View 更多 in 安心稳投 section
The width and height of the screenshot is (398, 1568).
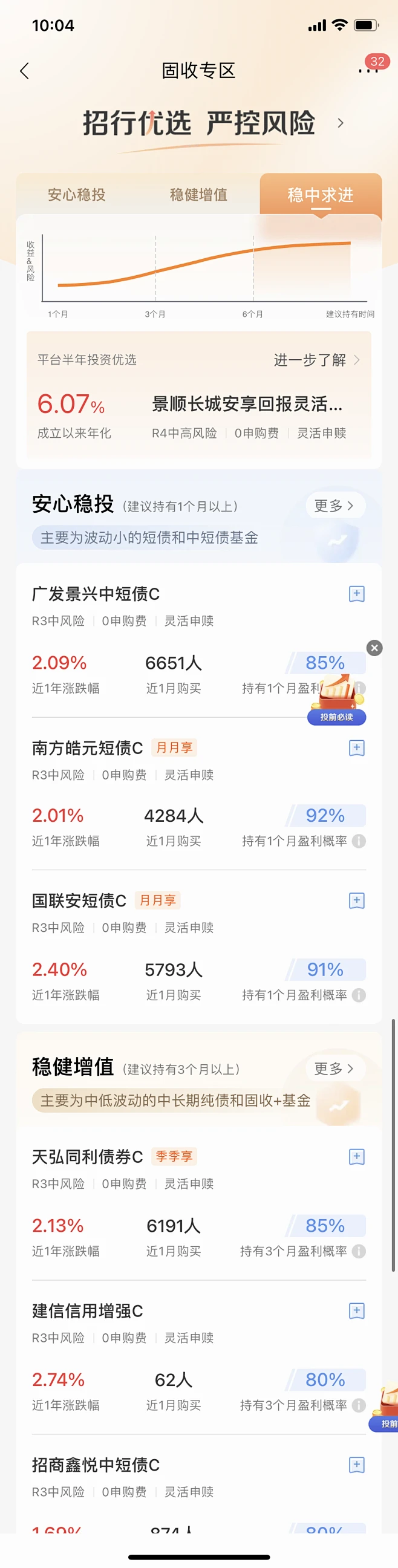333,506
